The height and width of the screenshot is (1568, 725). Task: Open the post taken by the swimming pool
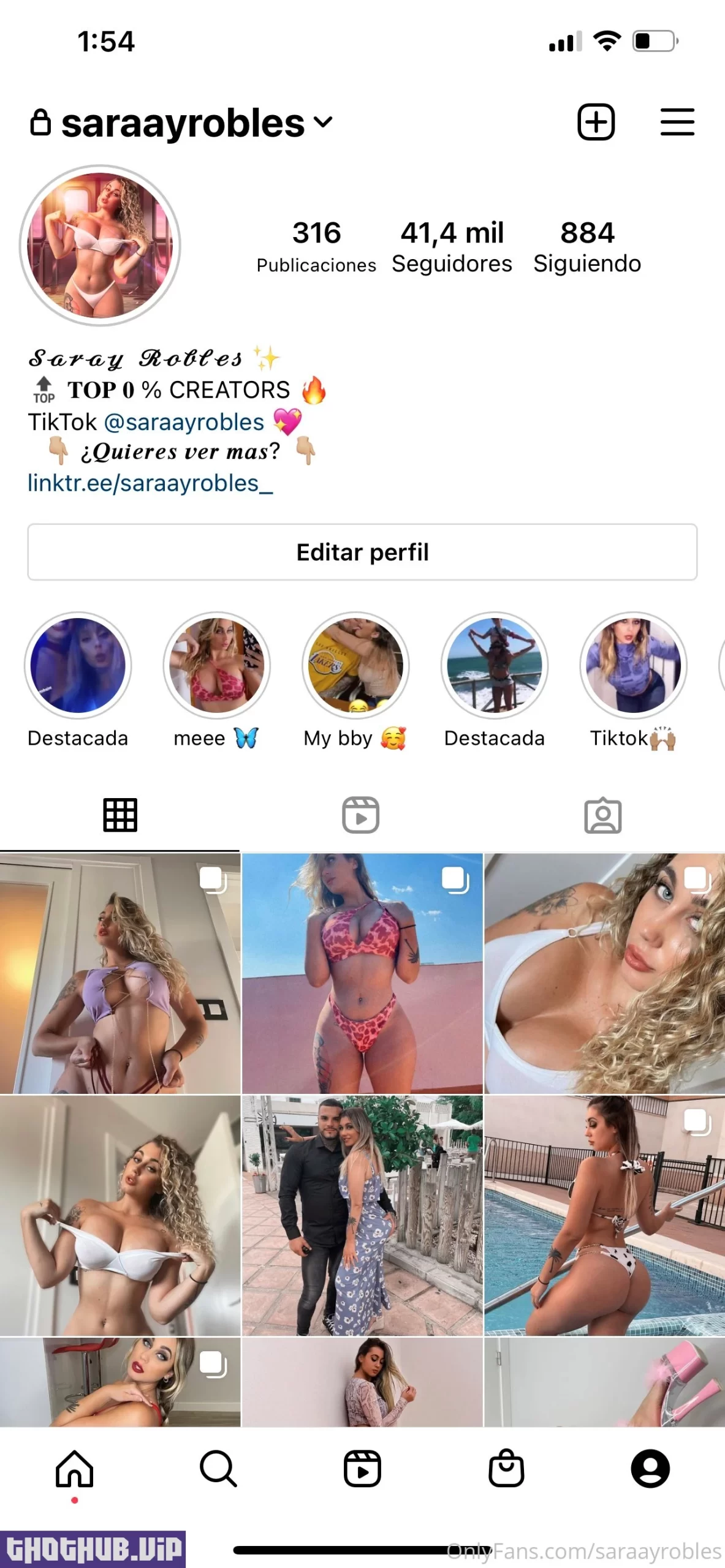click(604, 1215)
